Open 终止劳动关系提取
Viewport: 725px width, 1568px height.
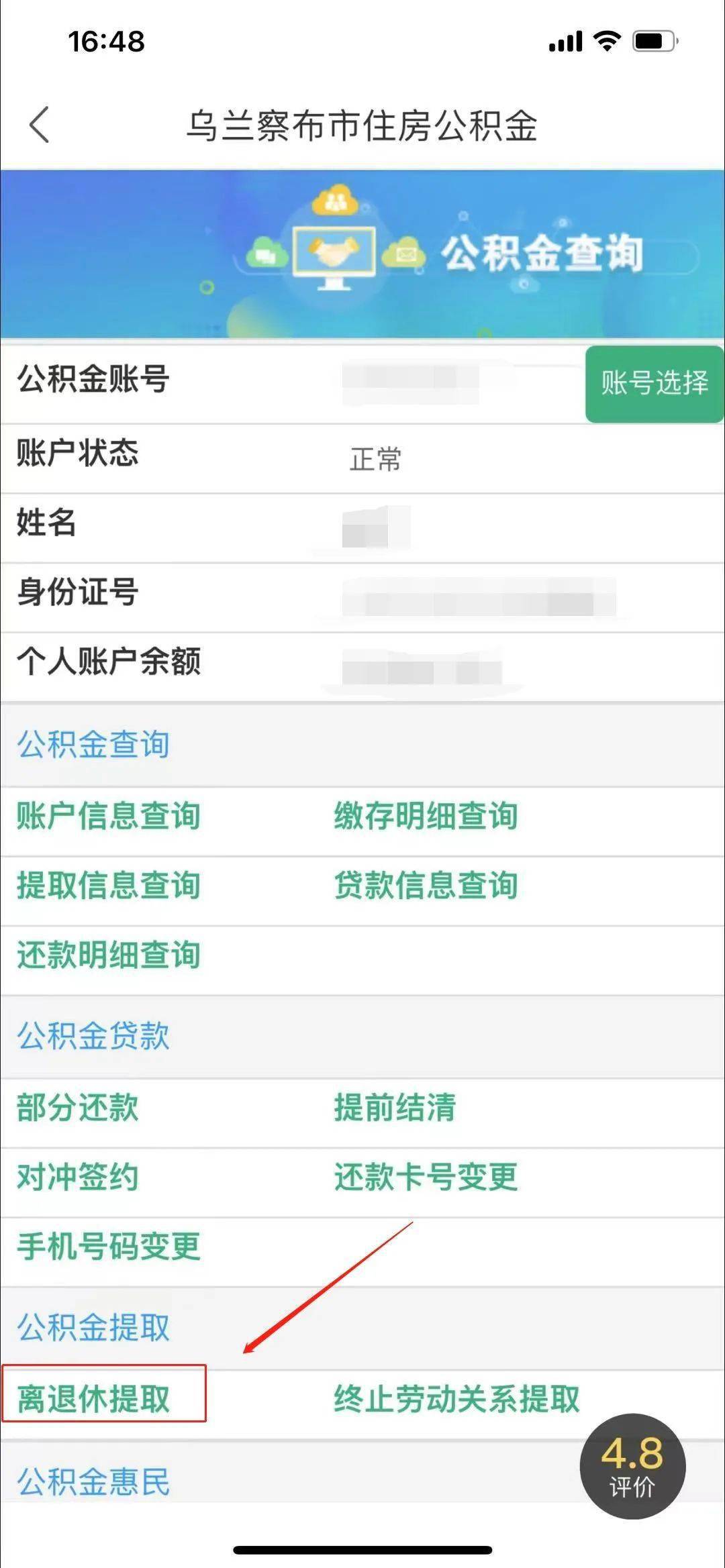456,1400
